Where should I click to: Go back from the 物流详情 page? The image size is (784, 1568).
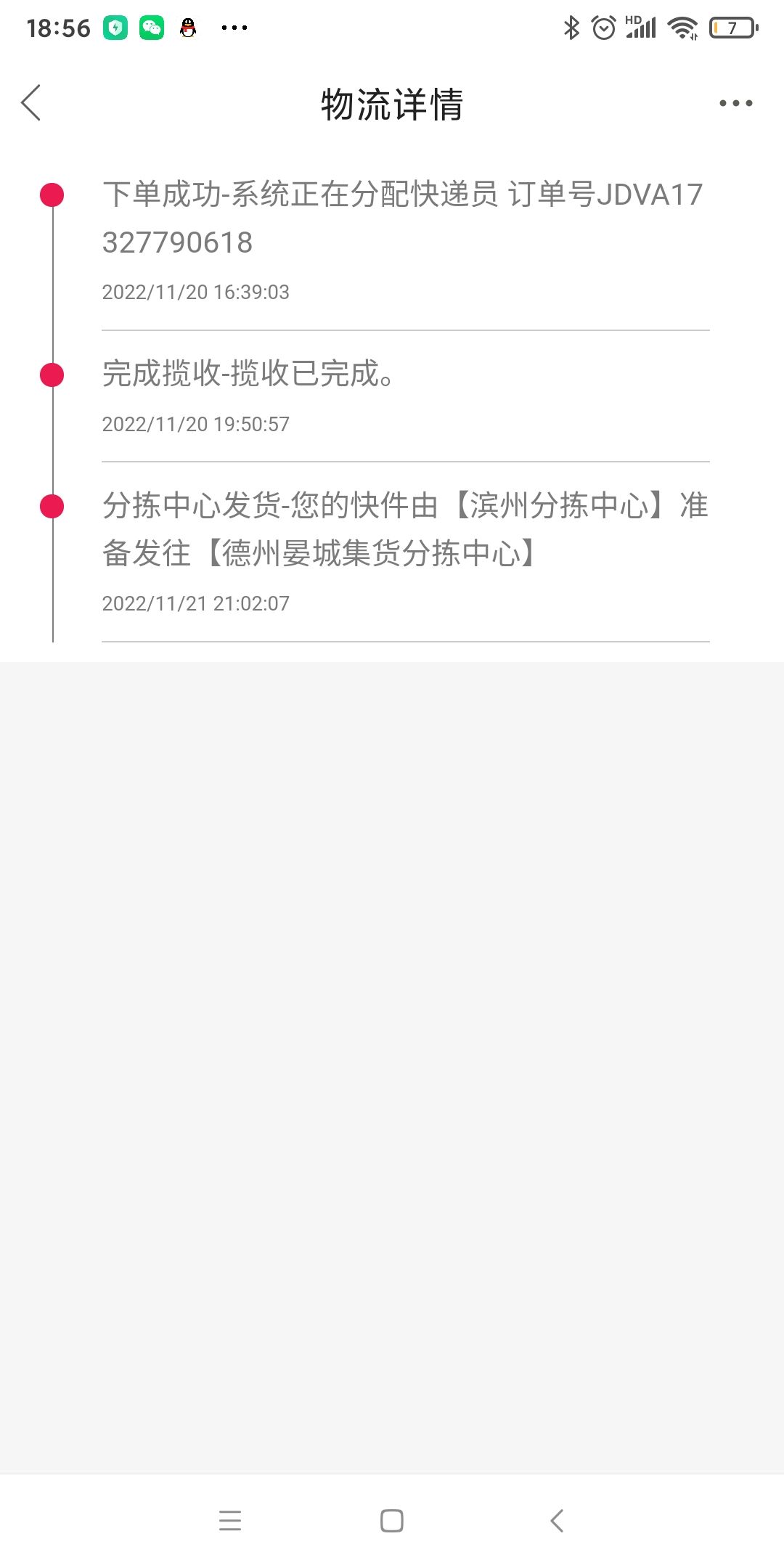point(31,103)
